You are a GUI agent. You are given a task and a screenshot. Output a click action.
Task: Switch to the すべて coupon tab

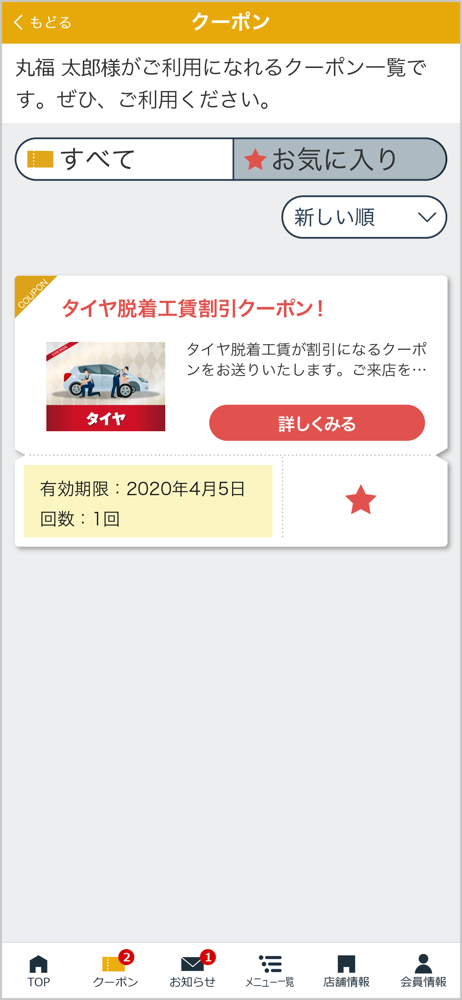click(124, 159)
